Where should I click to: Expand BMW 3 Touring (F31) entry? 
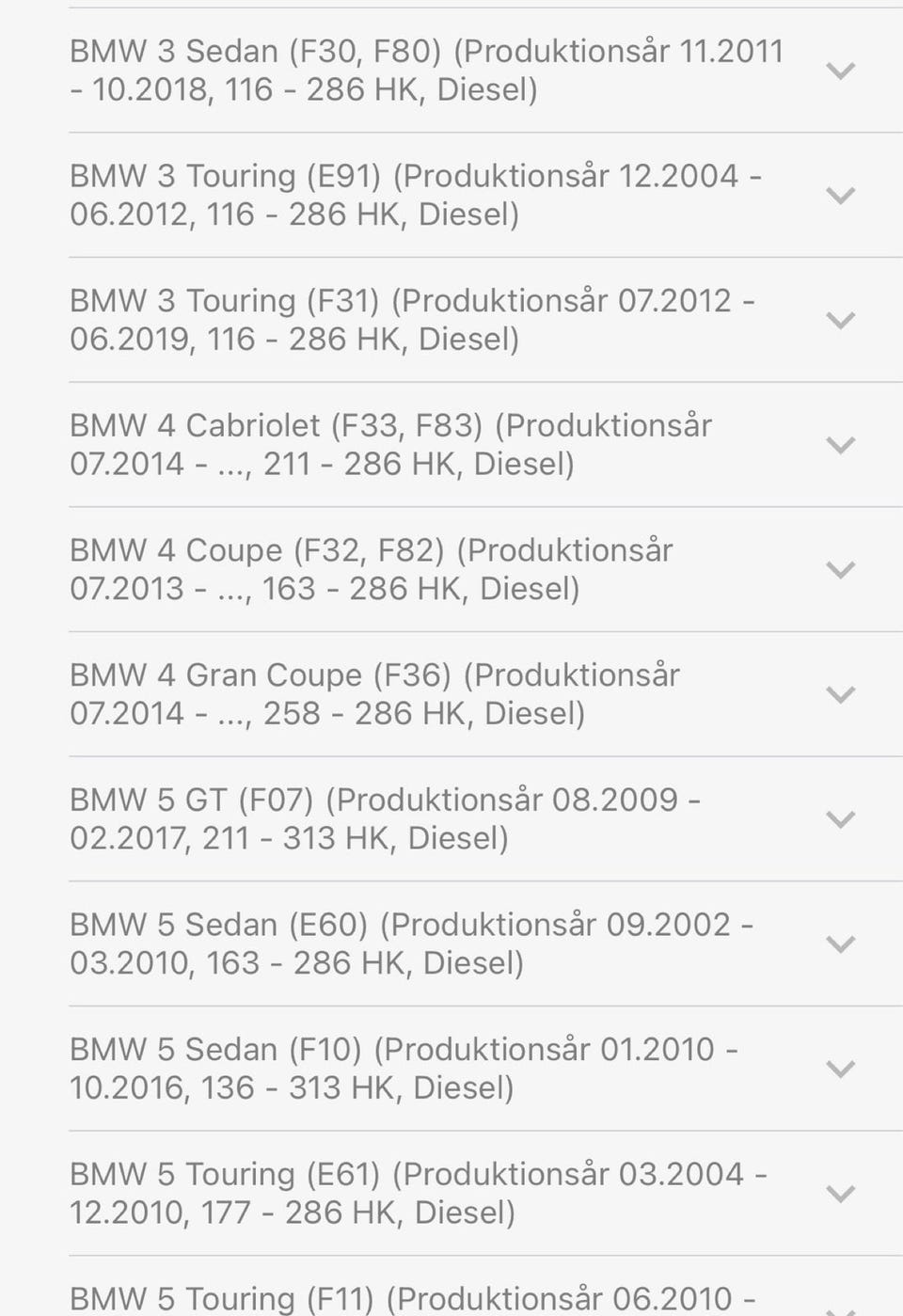pyautogui.click(x=839, y=320)
